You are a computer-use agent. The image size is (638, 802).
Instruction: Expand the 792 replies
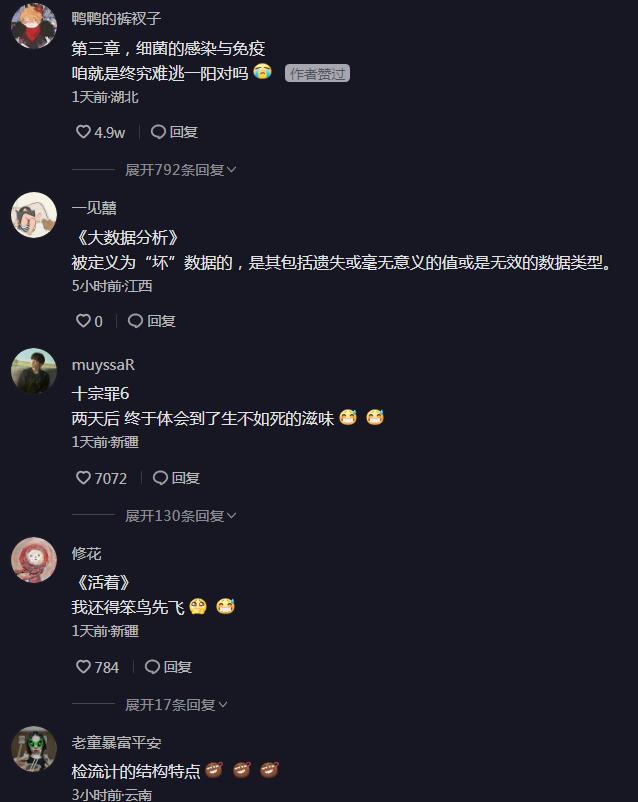(x=180, y=170)
